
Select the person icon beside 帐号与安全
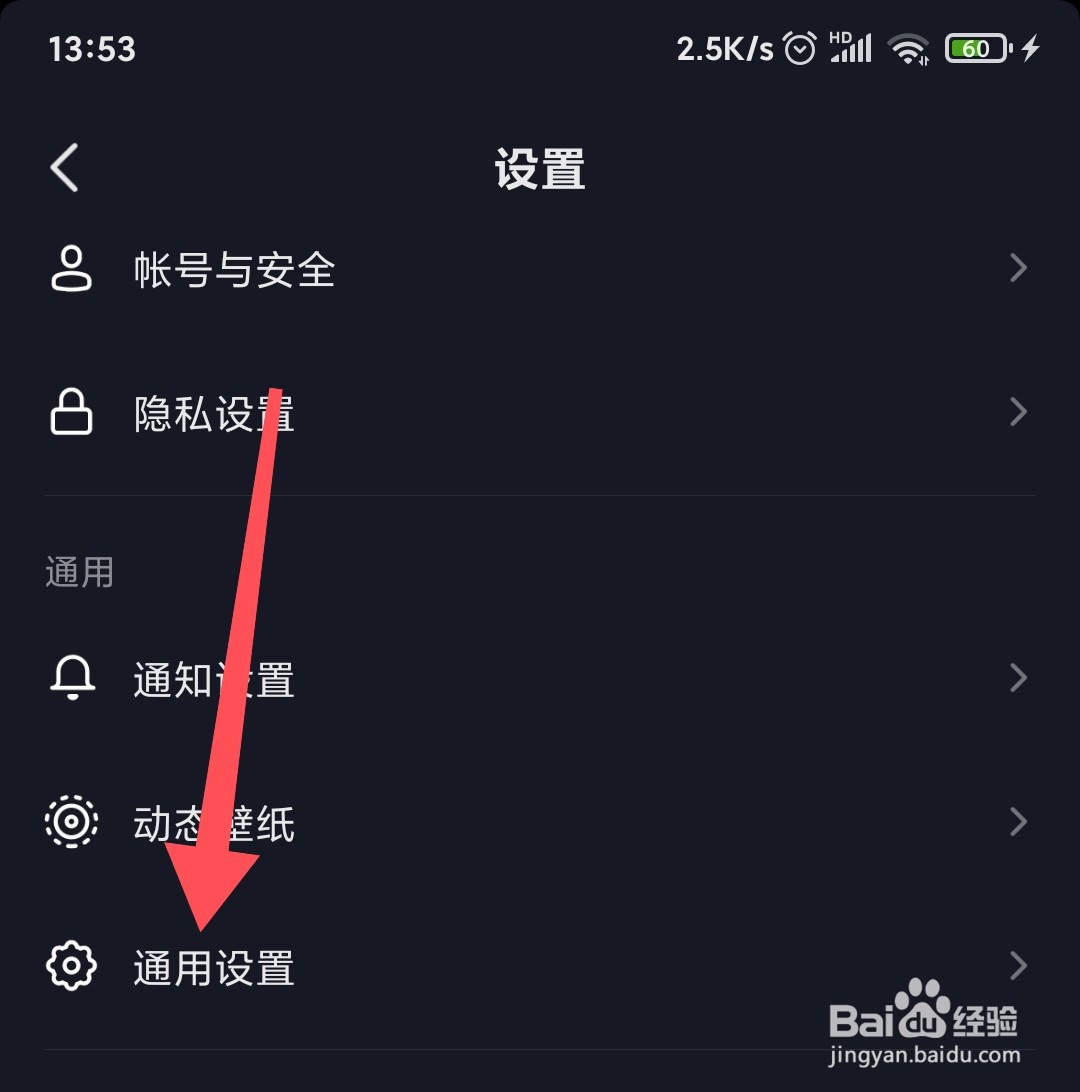tap(70, 268)
